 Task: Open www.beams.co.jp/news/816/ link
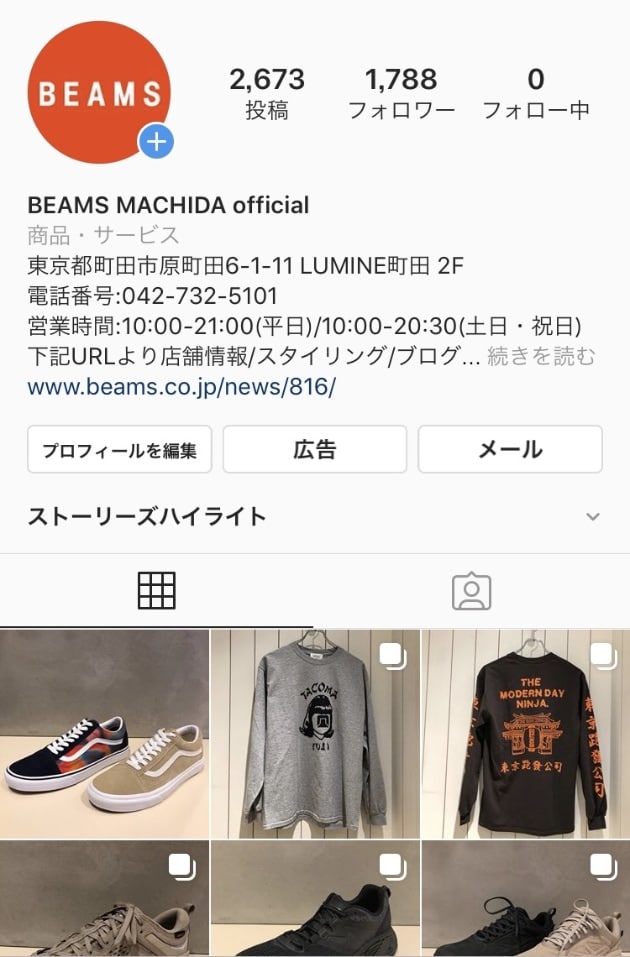click(181, 386)
